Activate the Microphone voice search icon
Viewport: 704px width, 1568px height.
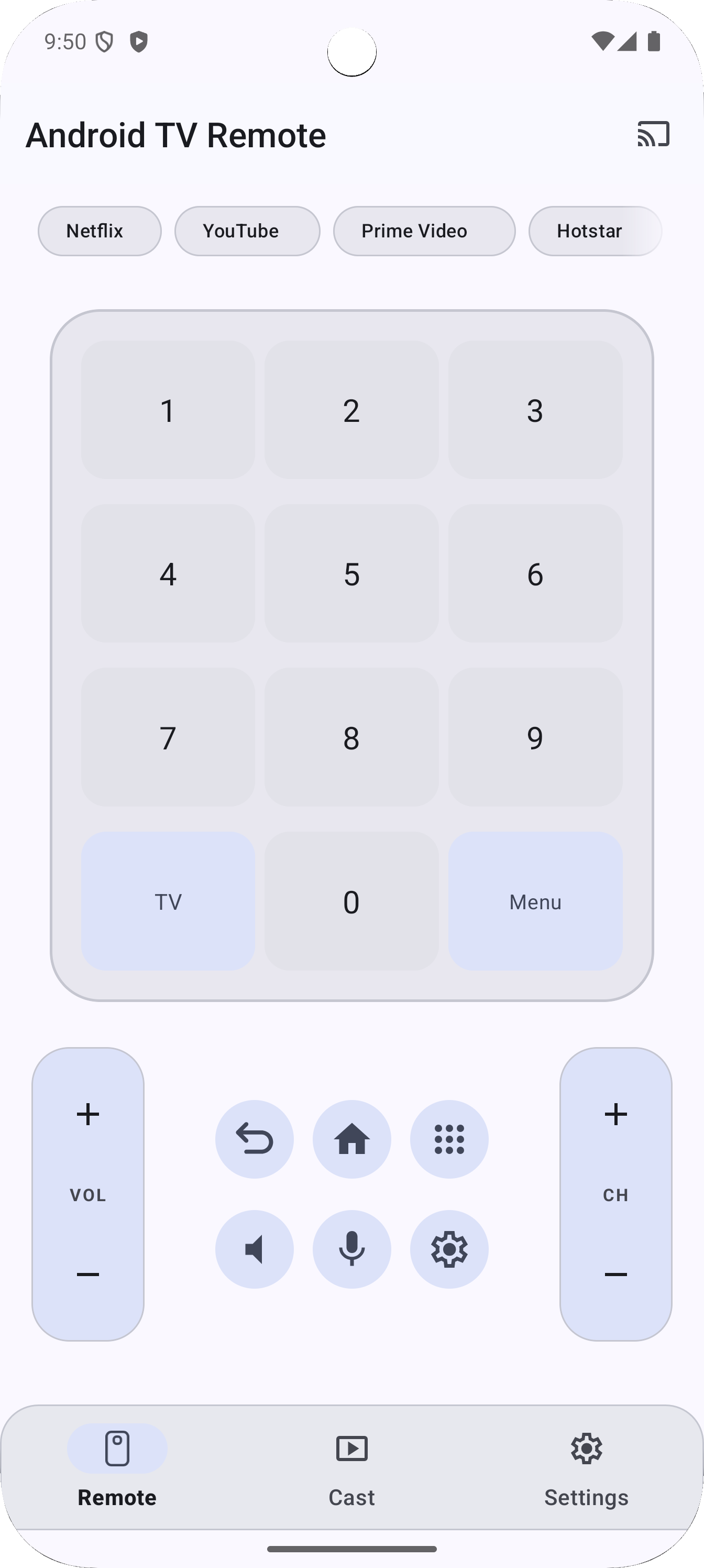click(351, 1249)
